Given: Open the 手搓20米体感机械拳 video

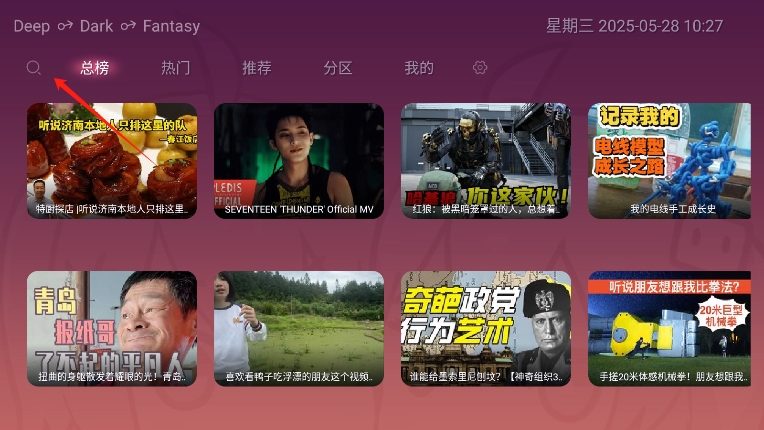Looking at the screenshot, I should tap(673, 328).
